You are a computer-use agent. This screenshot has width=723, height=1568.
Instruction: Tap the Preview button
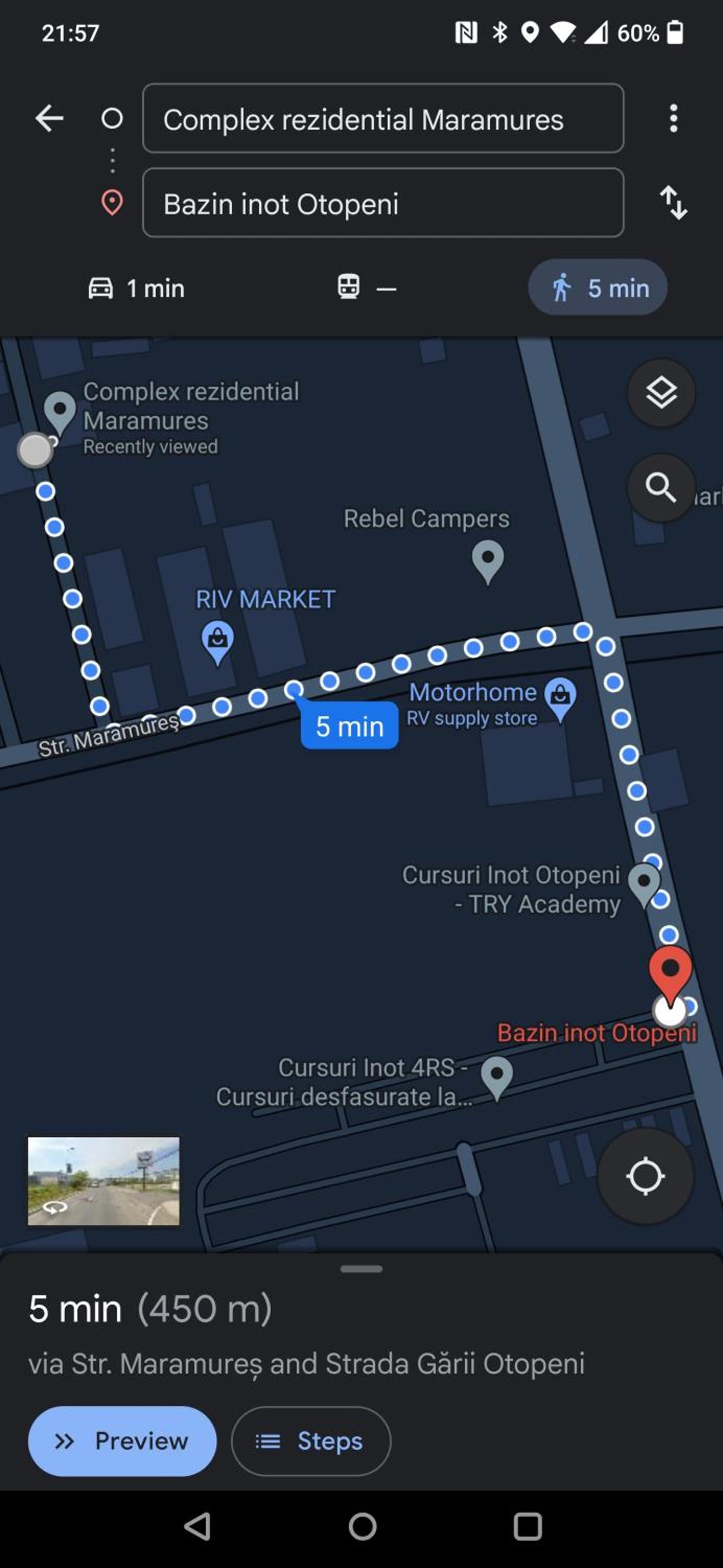click(x=122, y=1441)
